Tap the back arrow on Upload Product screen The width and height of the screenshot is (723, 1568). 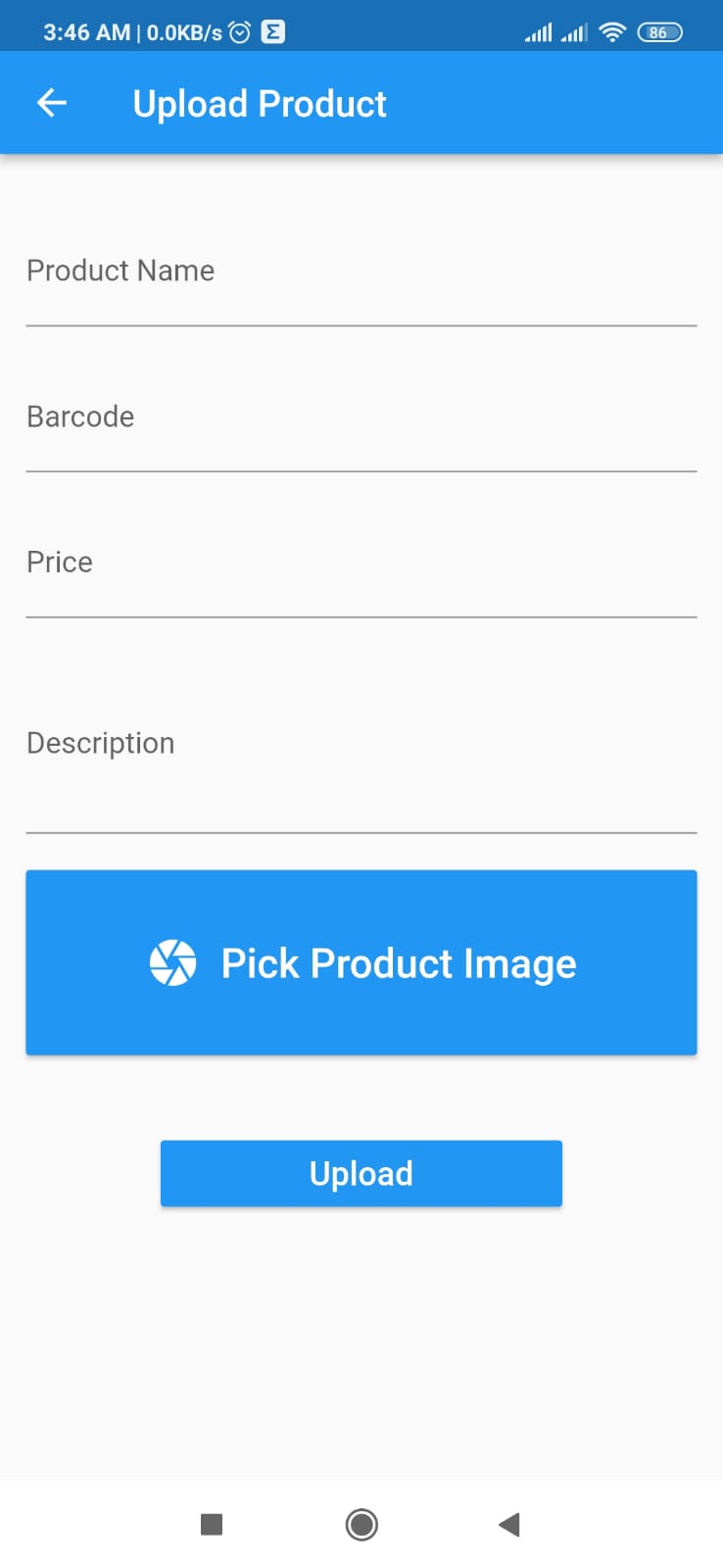tap(51, 102)
